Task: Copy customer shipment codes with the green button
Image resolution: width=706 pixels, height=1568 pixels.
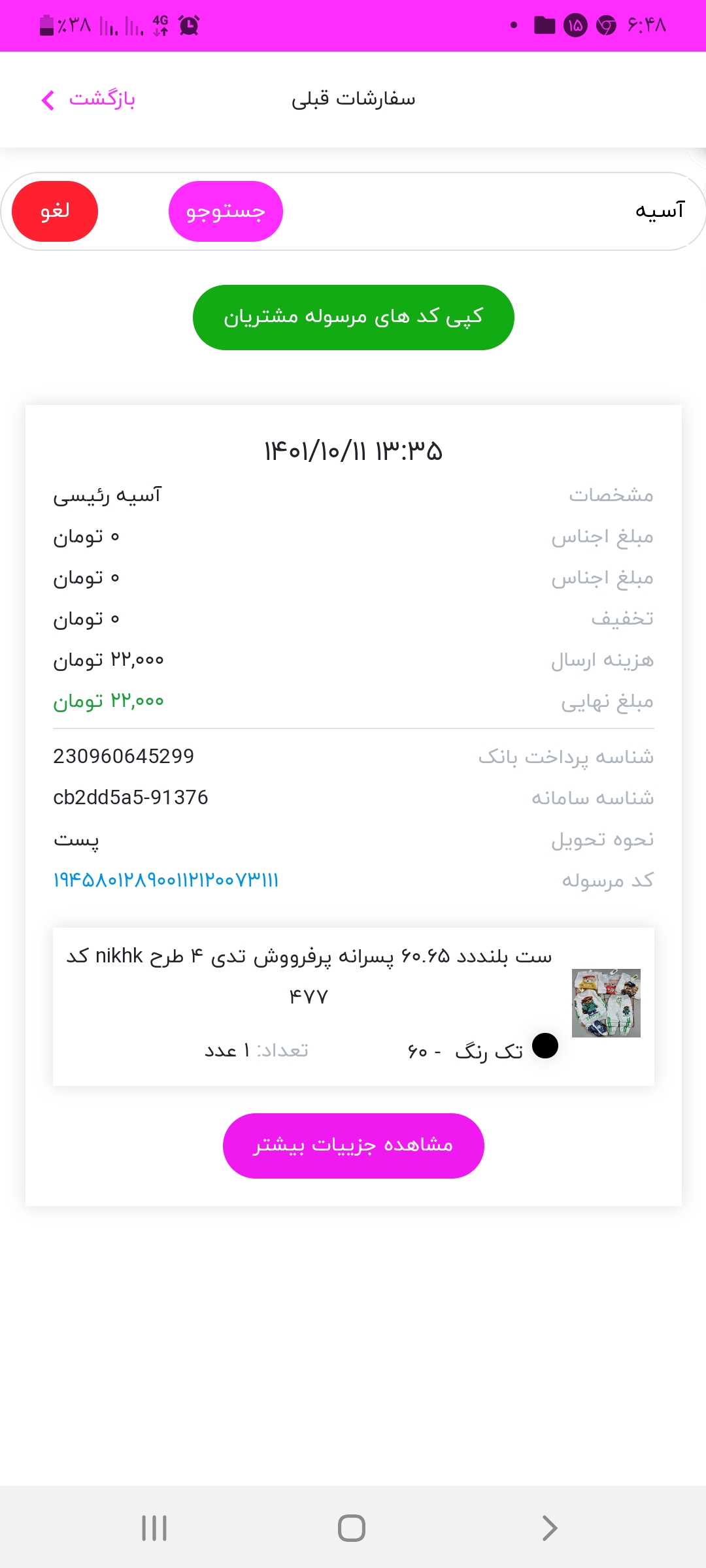Action: pyautogui.click(x=353, y=318)
